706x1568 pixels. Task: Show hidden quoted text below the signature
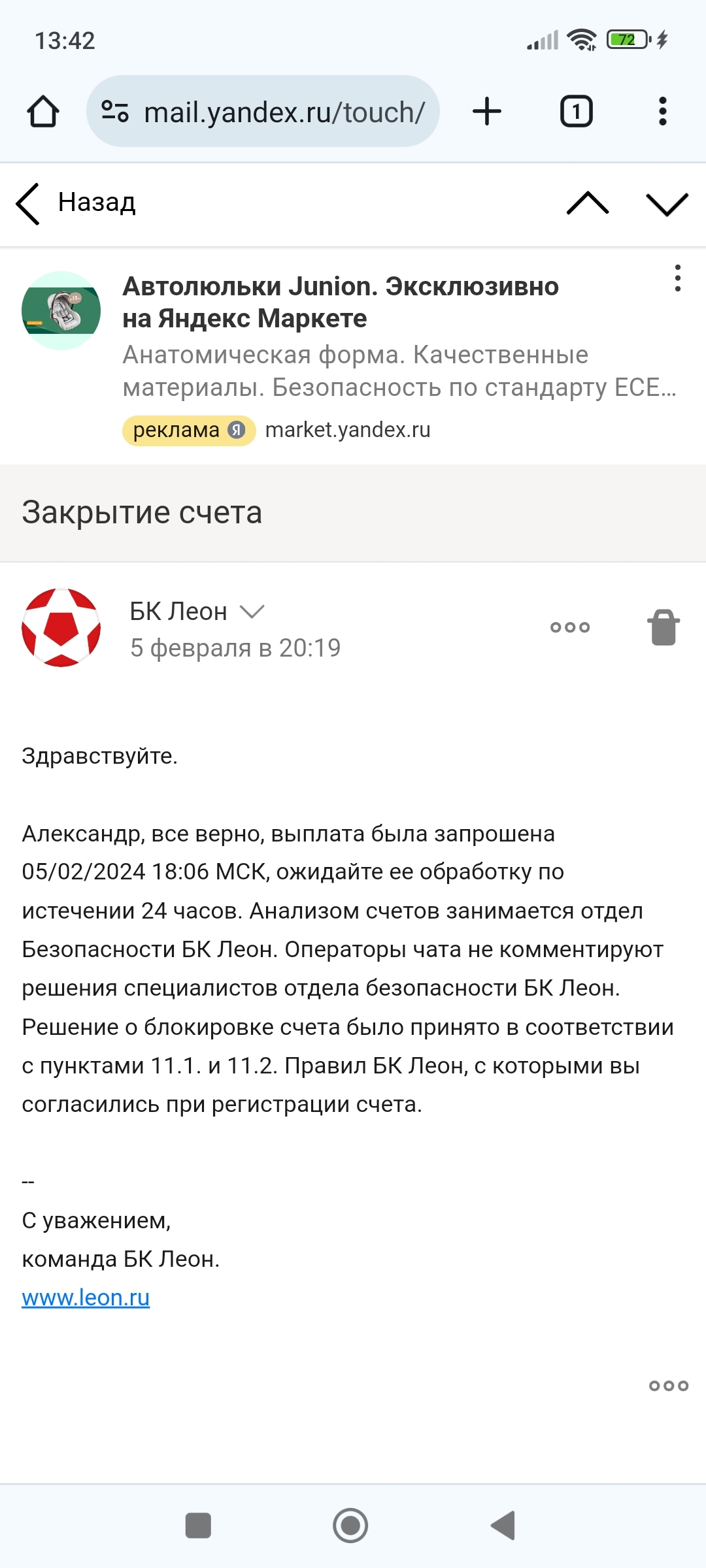[x=668, y=1386]
